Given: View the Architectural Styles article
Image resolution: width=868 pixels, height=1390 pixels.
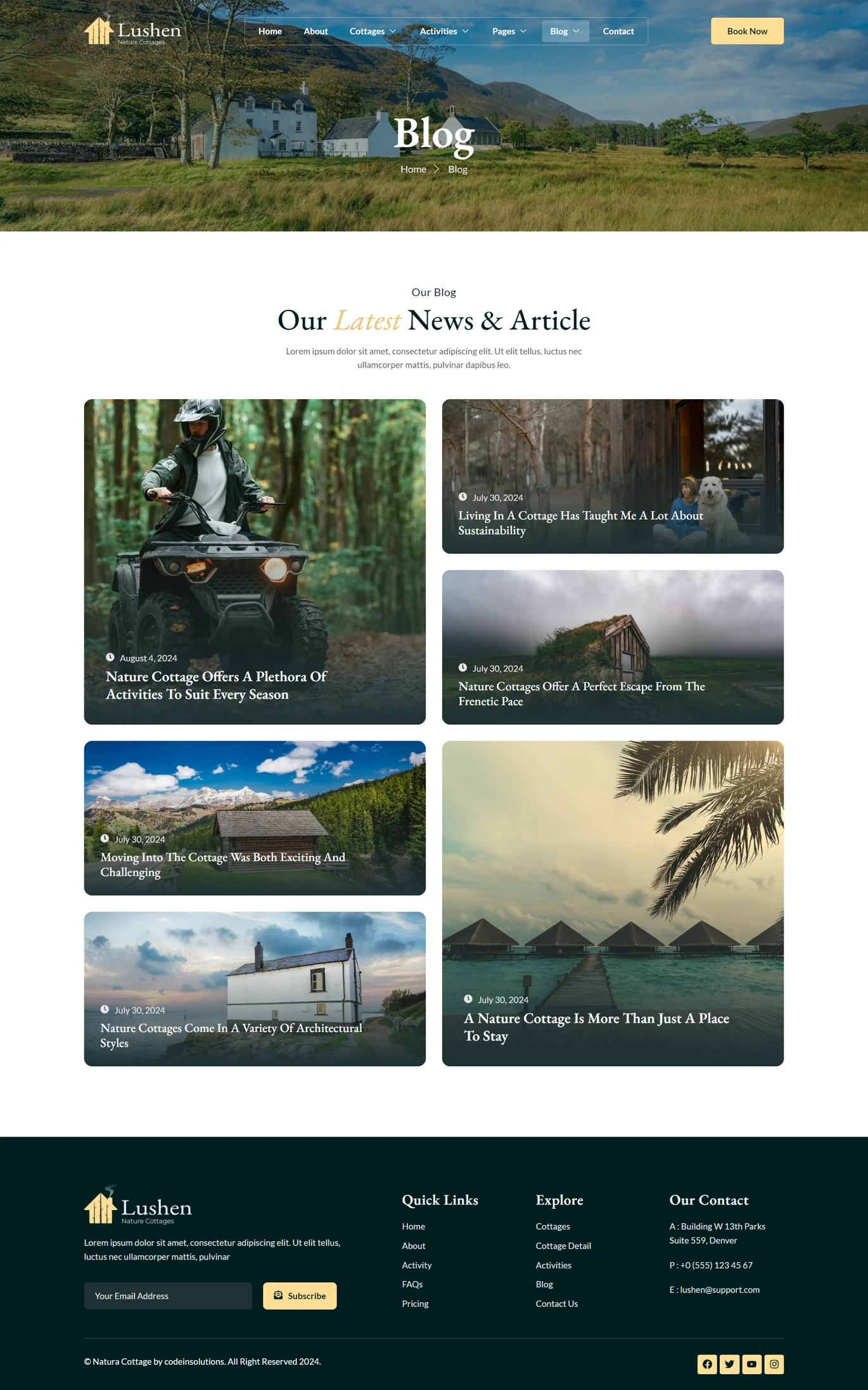Looking at the screenshot, I should (231, 1035).
